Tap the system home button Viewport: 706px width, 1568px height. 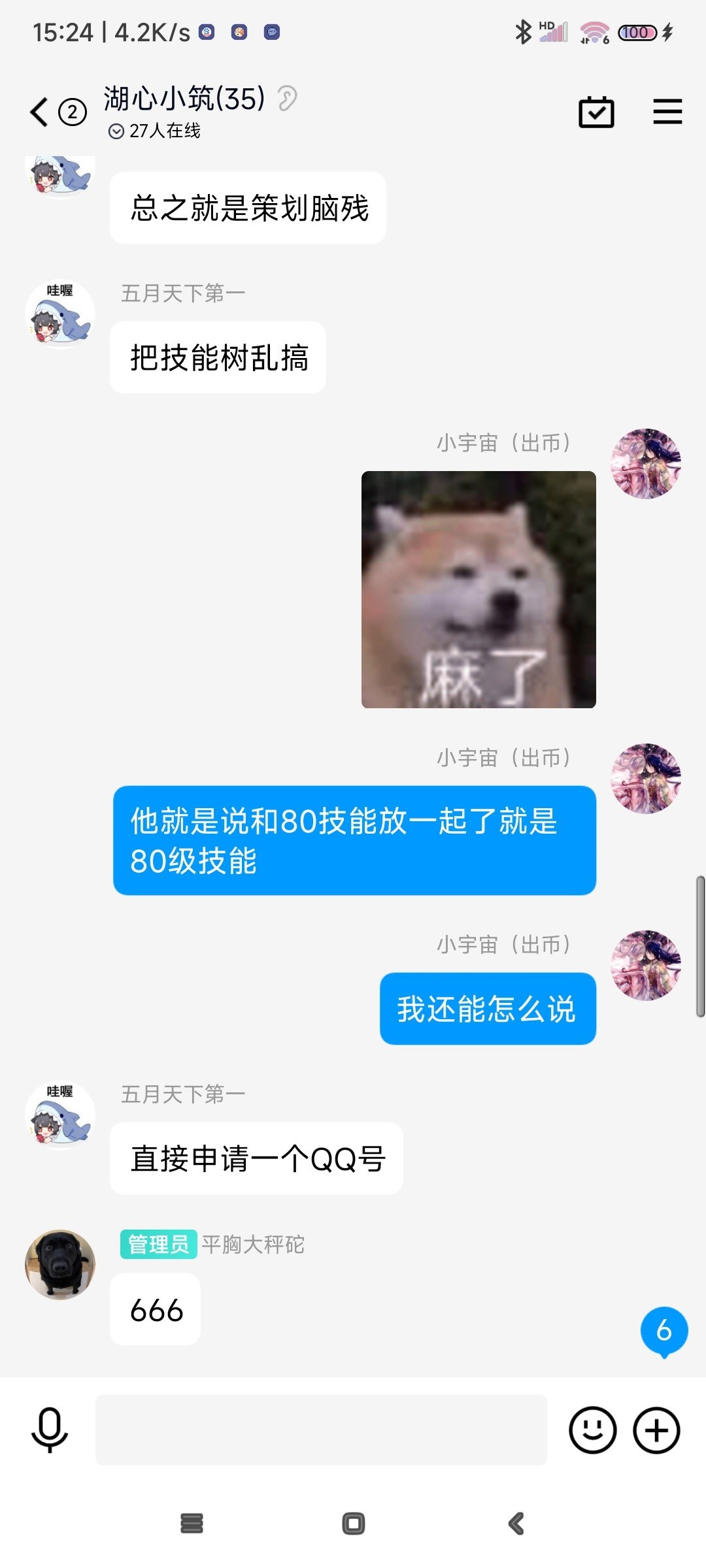[x=353, y=1524]
